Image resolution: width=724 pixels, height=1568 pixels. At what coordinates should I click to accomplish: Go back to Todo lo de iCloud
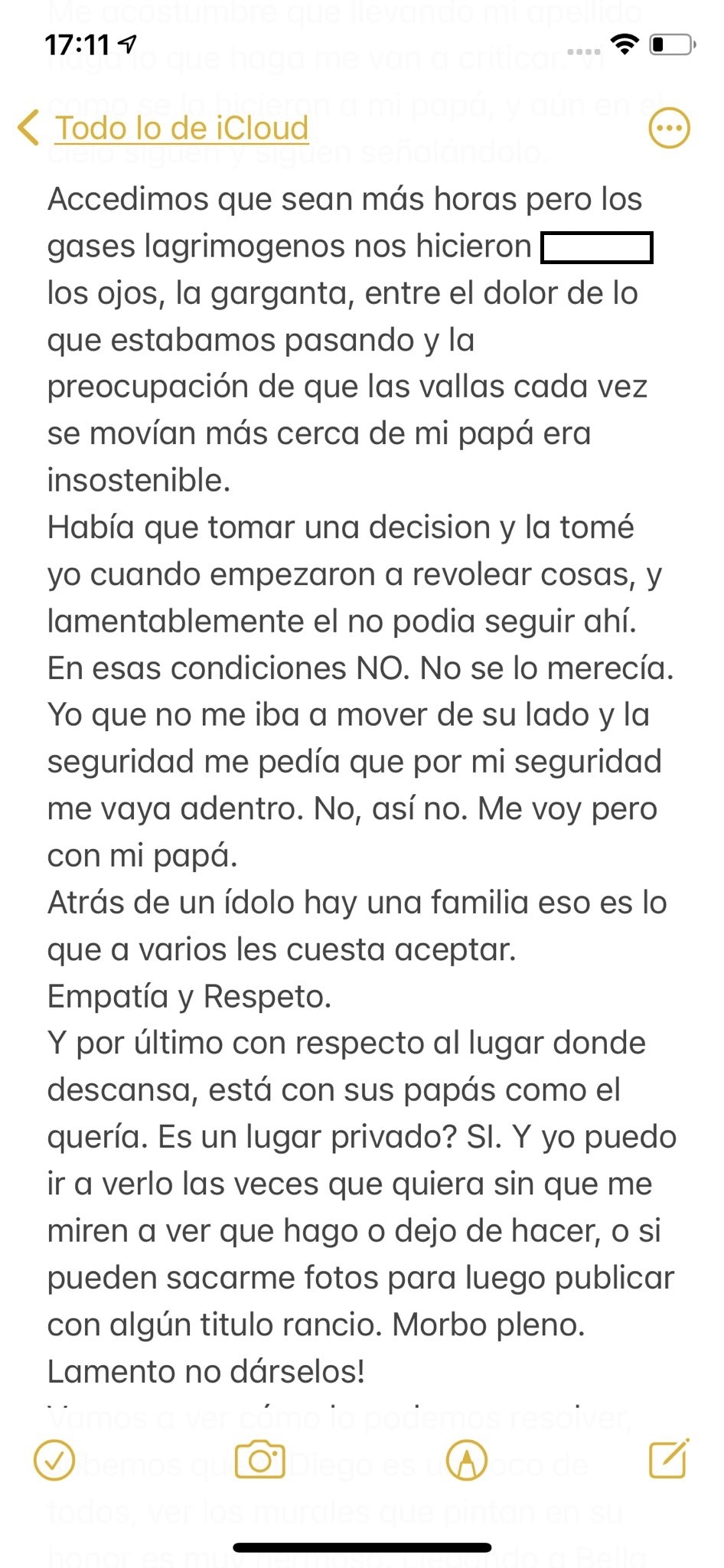point(163,128)
